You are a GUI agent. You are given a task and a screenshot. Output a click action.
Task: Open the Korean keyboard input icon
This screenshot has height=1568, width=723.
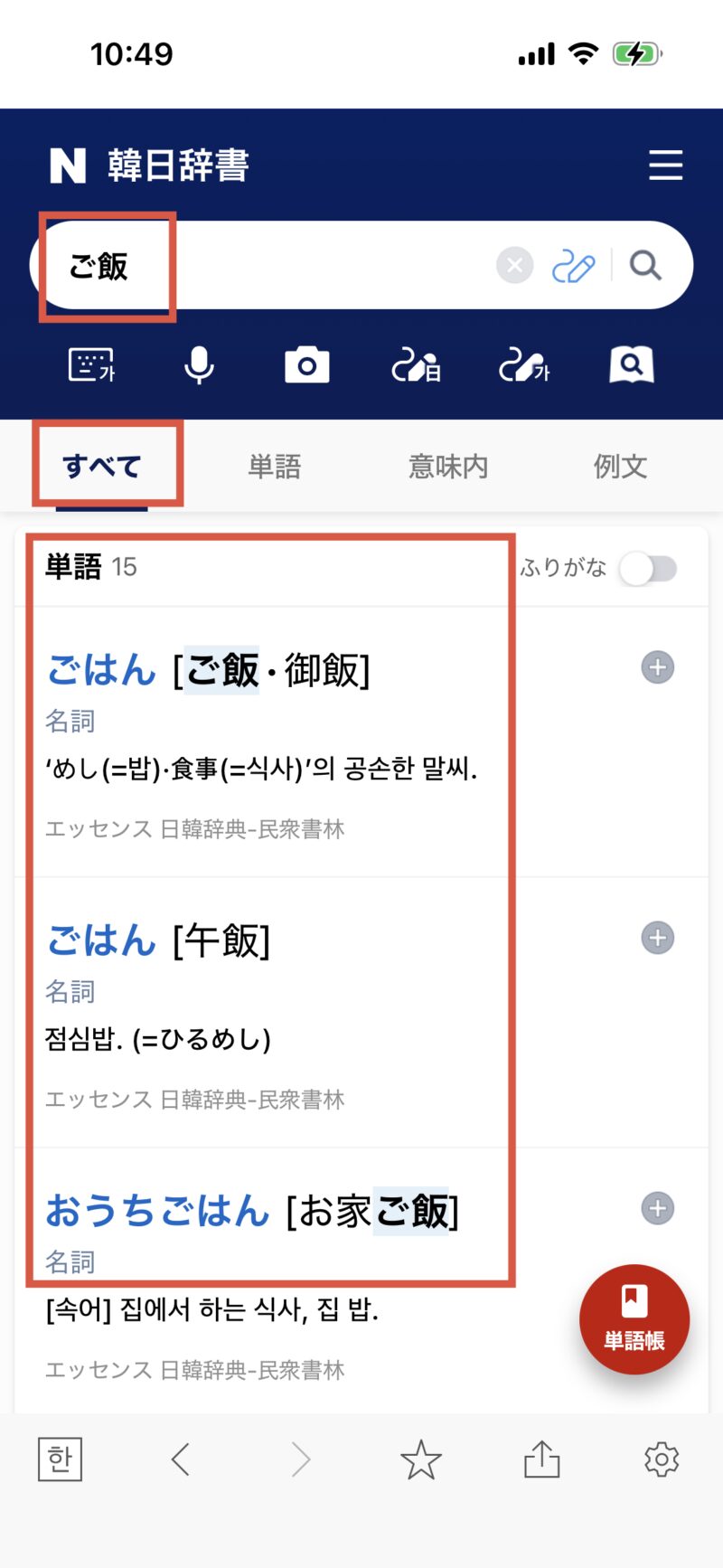90,365
